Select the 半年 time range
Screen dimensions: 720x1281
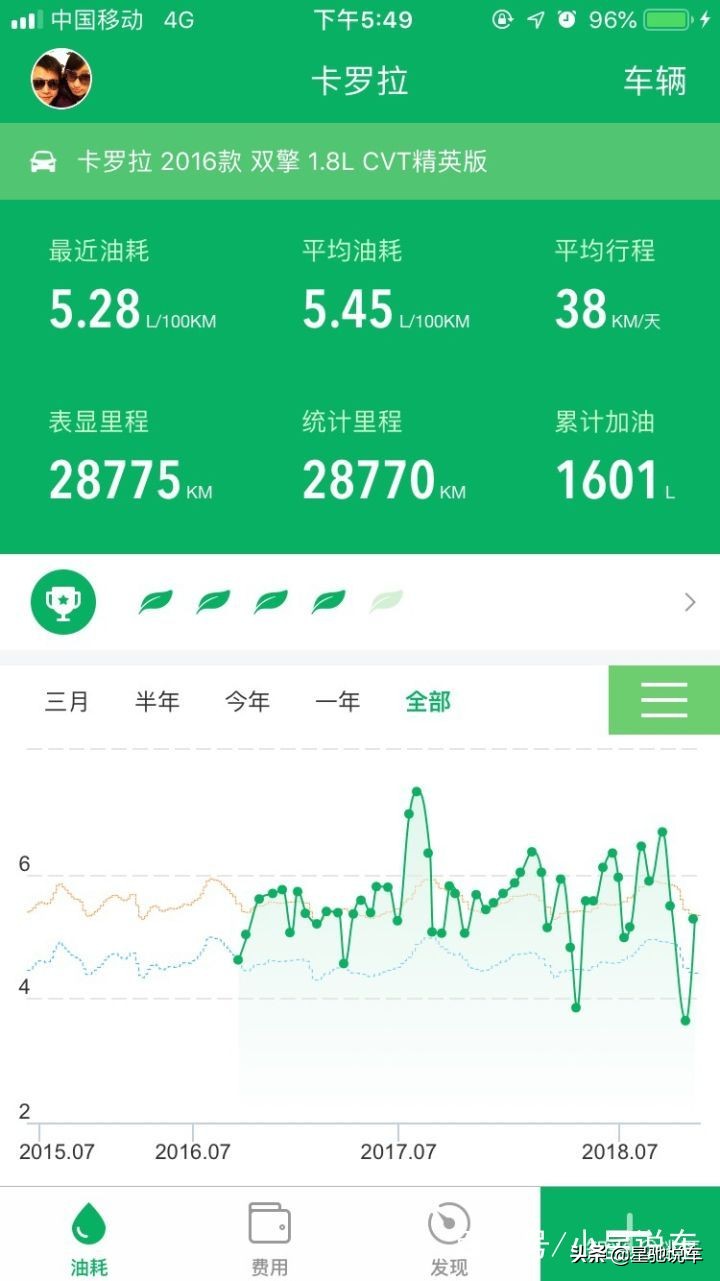point(157,701)
